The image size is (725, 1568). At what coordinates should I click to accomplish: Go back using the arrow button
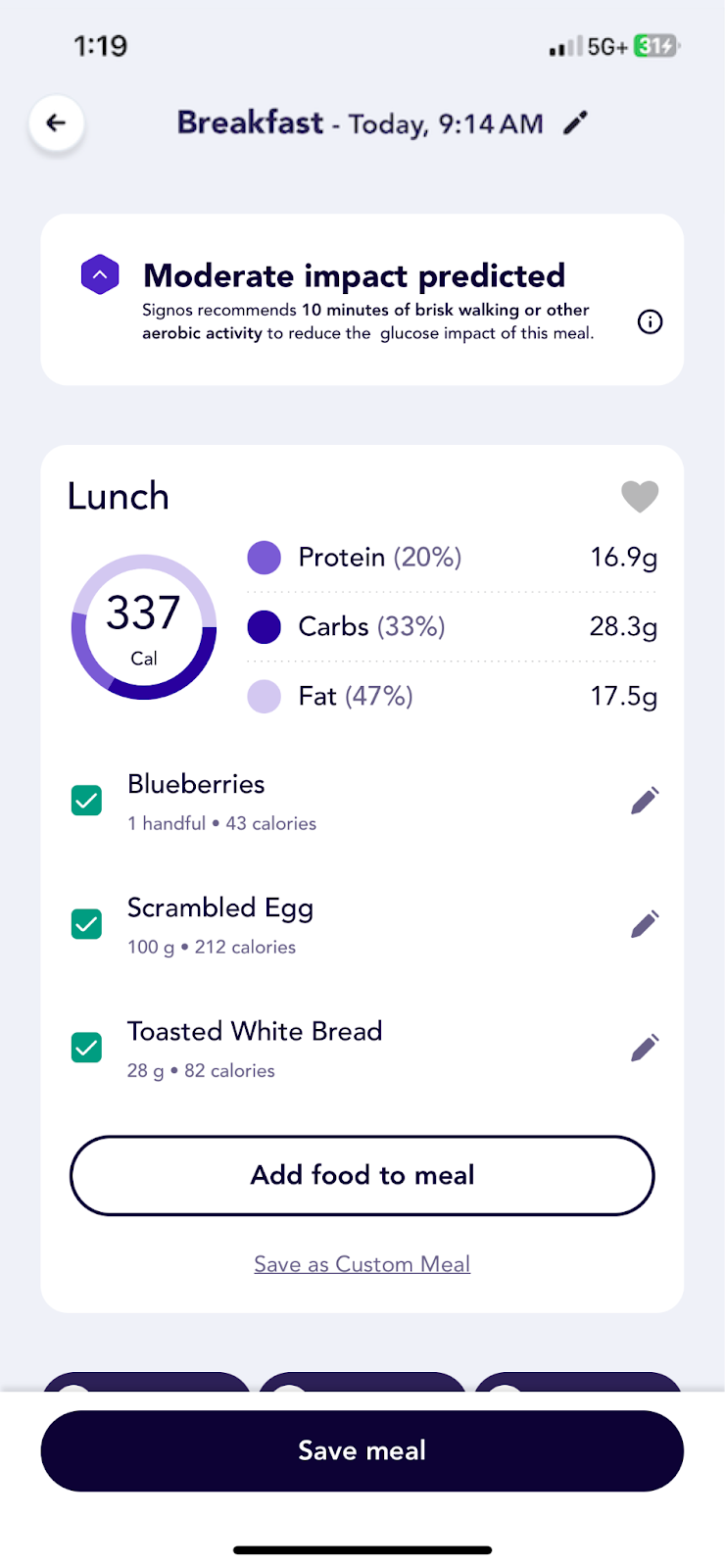pyautogui.click(x=57, y=123)
